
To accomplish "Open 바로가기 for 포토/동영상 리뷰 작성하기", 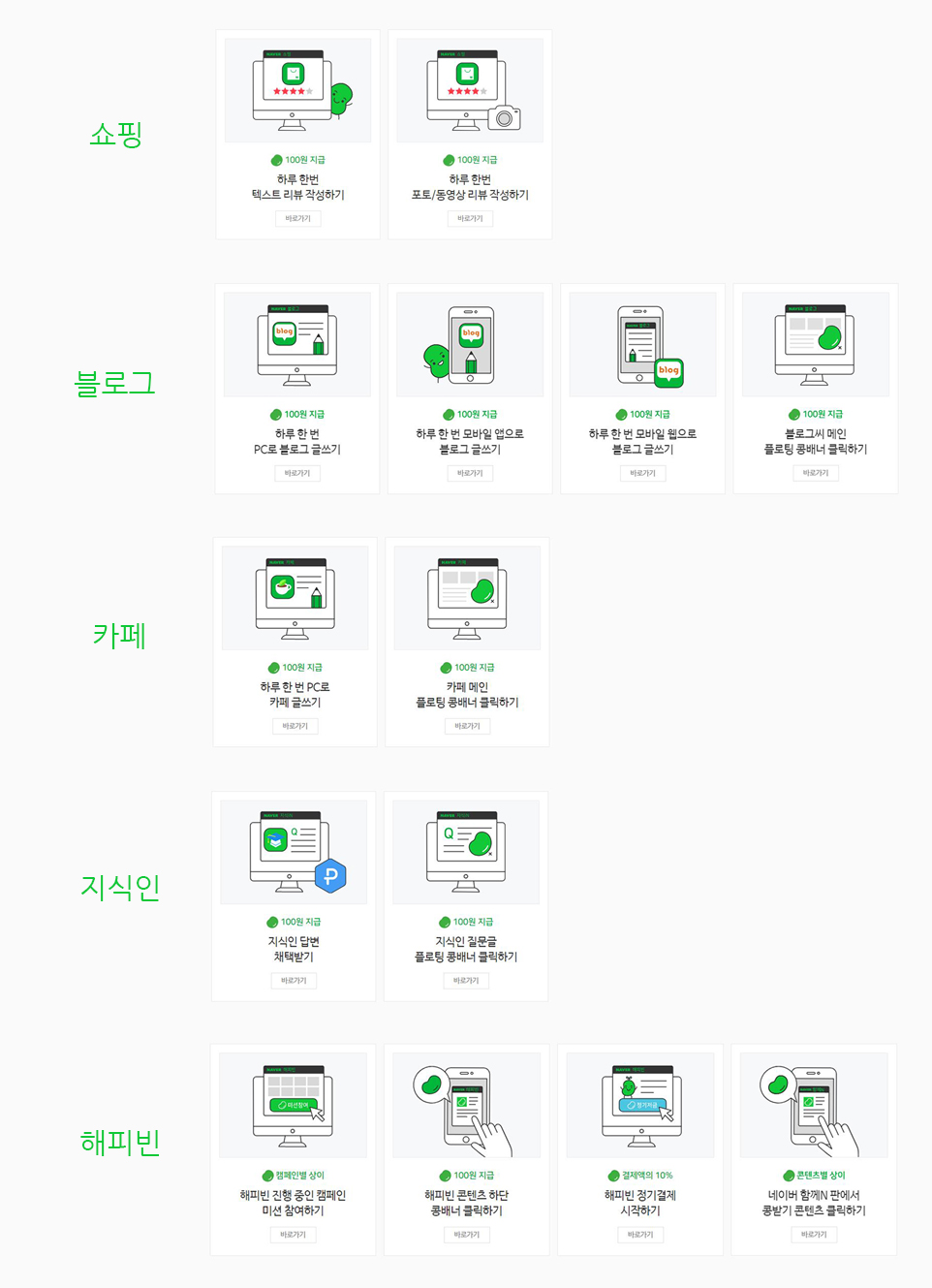I will click(x=470, y=219).
